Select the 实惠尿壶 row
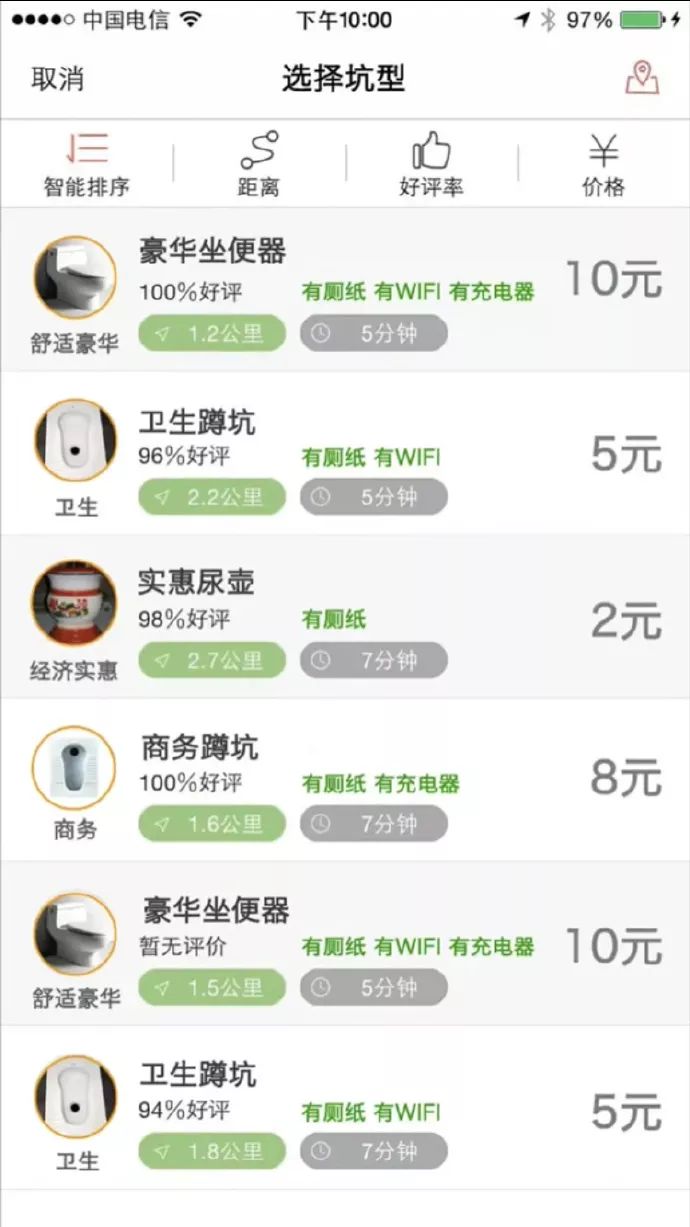Viewport: 690px width, 1227px height. (x=345, y=617)
